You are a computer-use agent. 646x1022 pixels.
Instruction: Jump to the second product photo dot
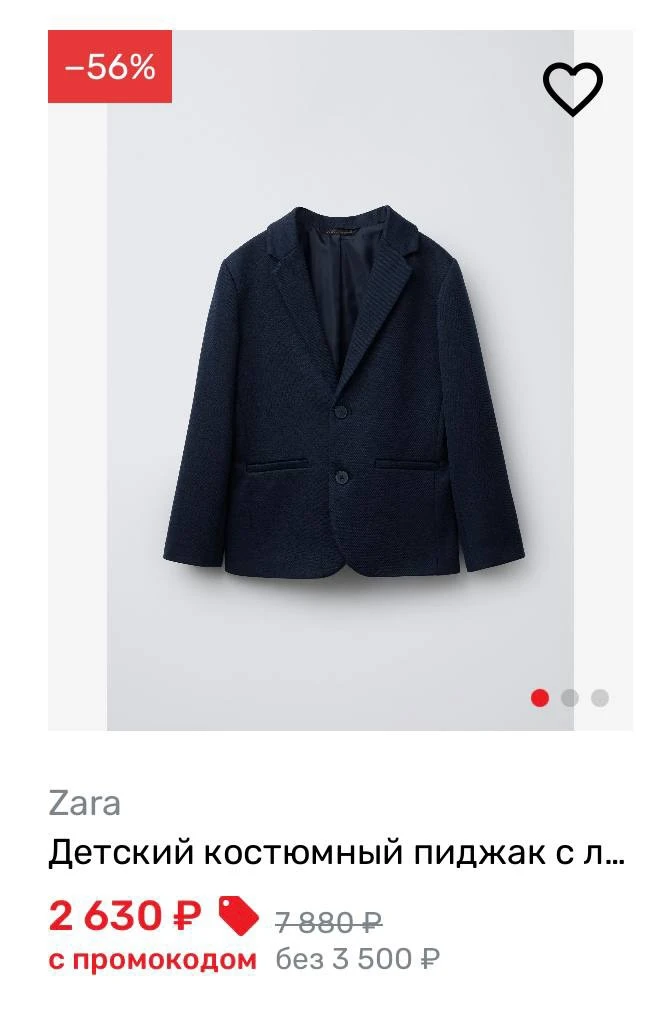pos(570,698)
